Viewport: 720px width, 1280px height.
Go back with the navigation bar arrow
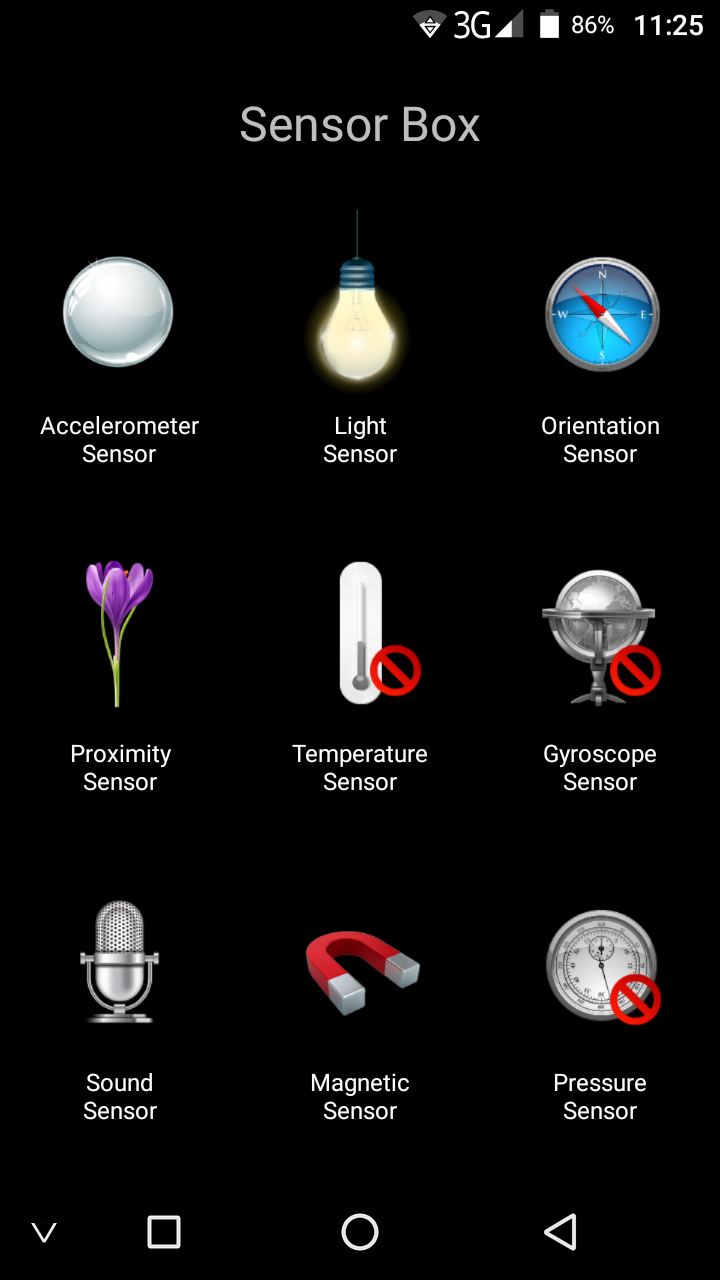point(561,1232)
